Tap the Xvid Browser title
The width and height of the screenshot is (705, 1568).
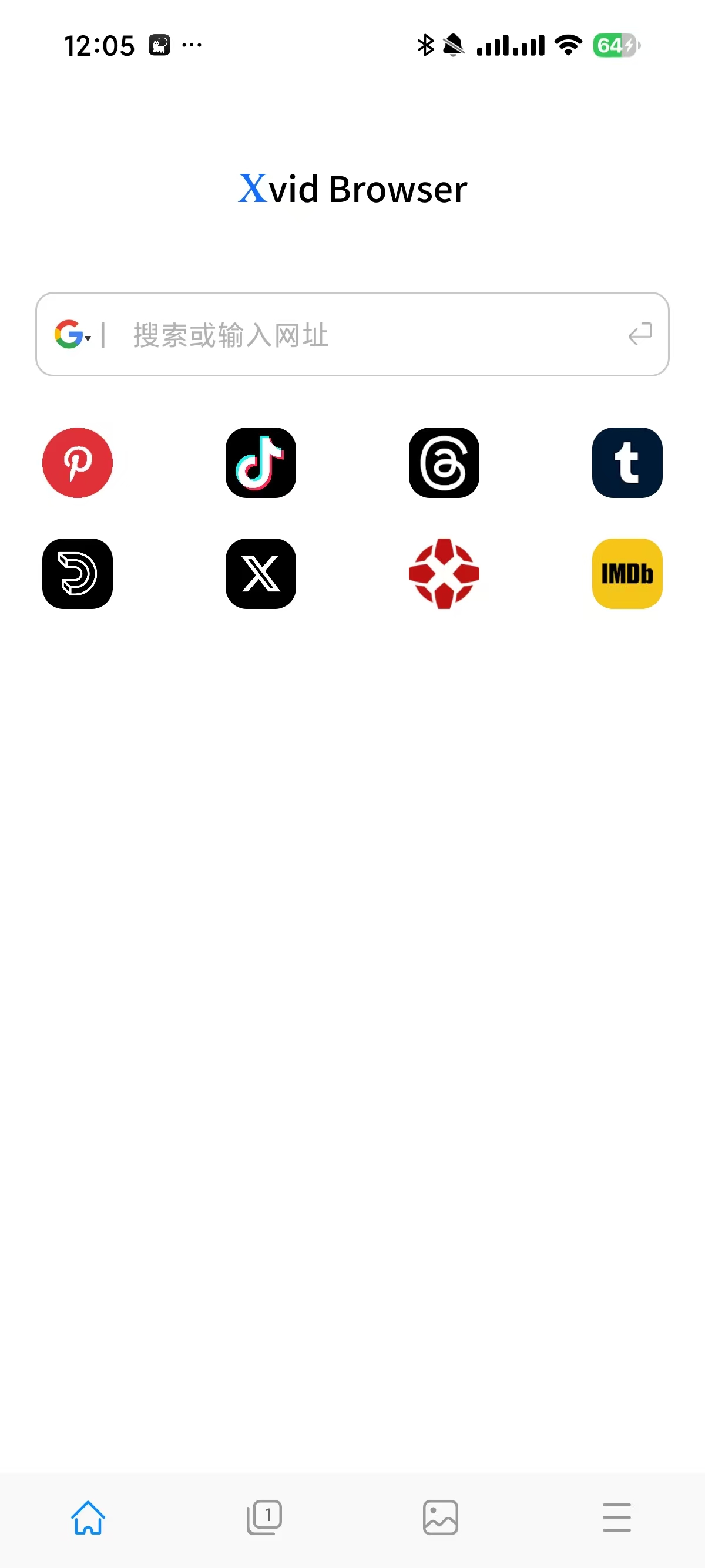pos(352,189)
